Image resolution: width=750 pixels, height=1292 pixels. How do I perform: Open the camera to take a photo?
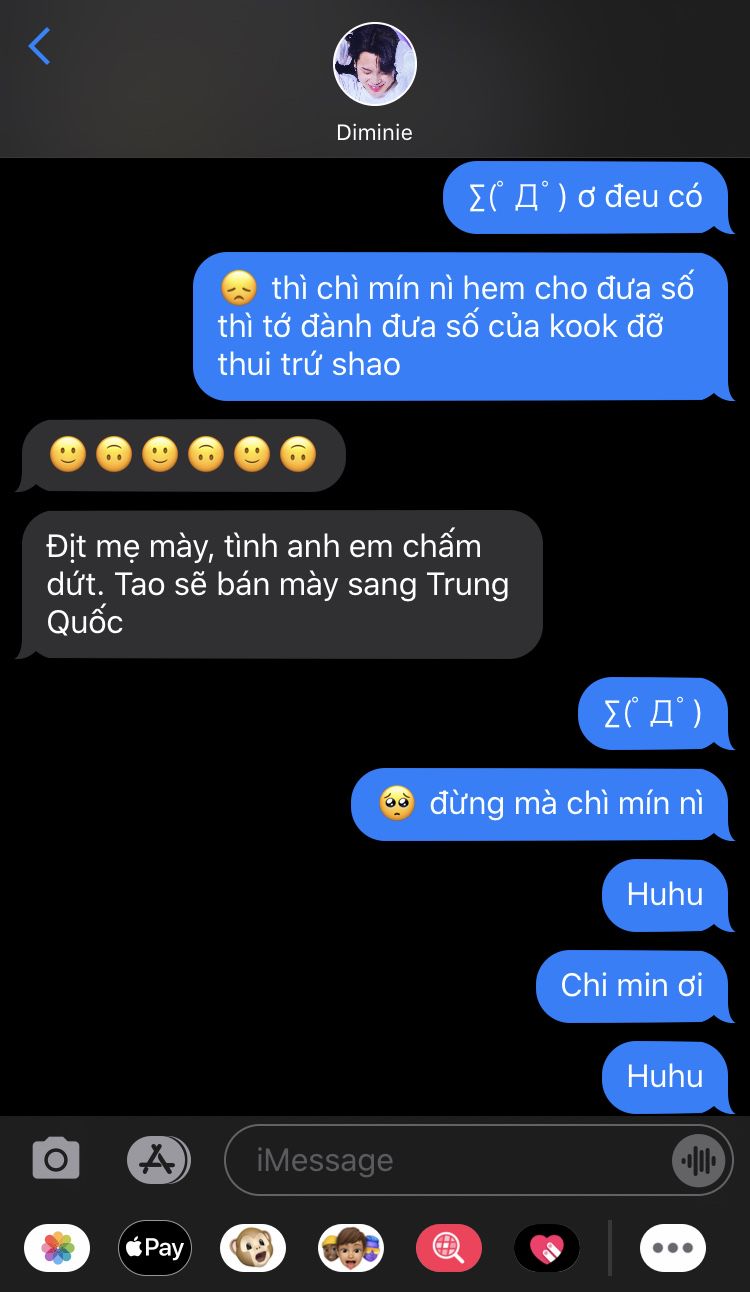coord(56,1160)
